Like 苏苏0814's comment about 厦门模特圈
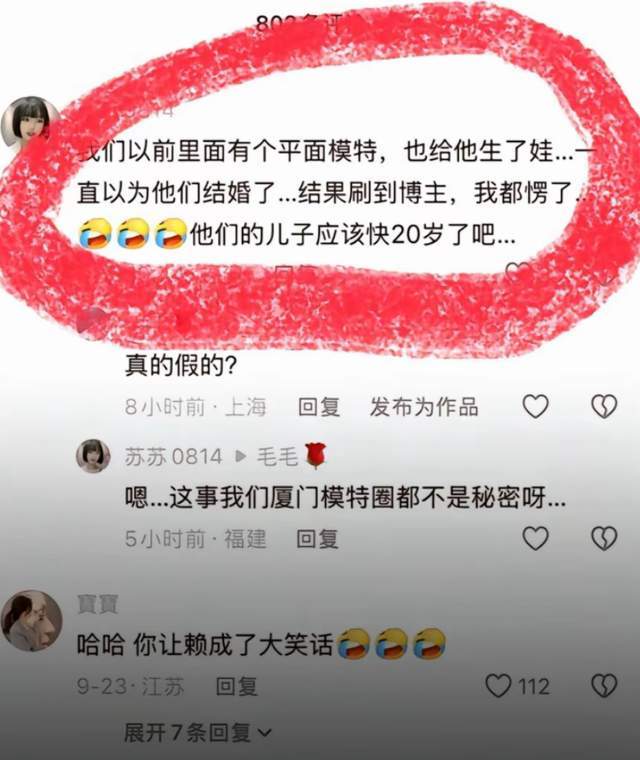Image resolution: width=640 pixels, height=760 pixels. (x=536, y=538)
